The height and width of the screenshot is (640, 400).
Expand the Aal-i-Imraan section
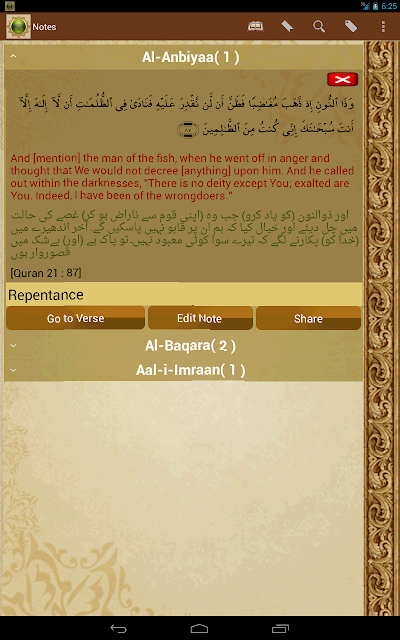click(x=184, y=370)
